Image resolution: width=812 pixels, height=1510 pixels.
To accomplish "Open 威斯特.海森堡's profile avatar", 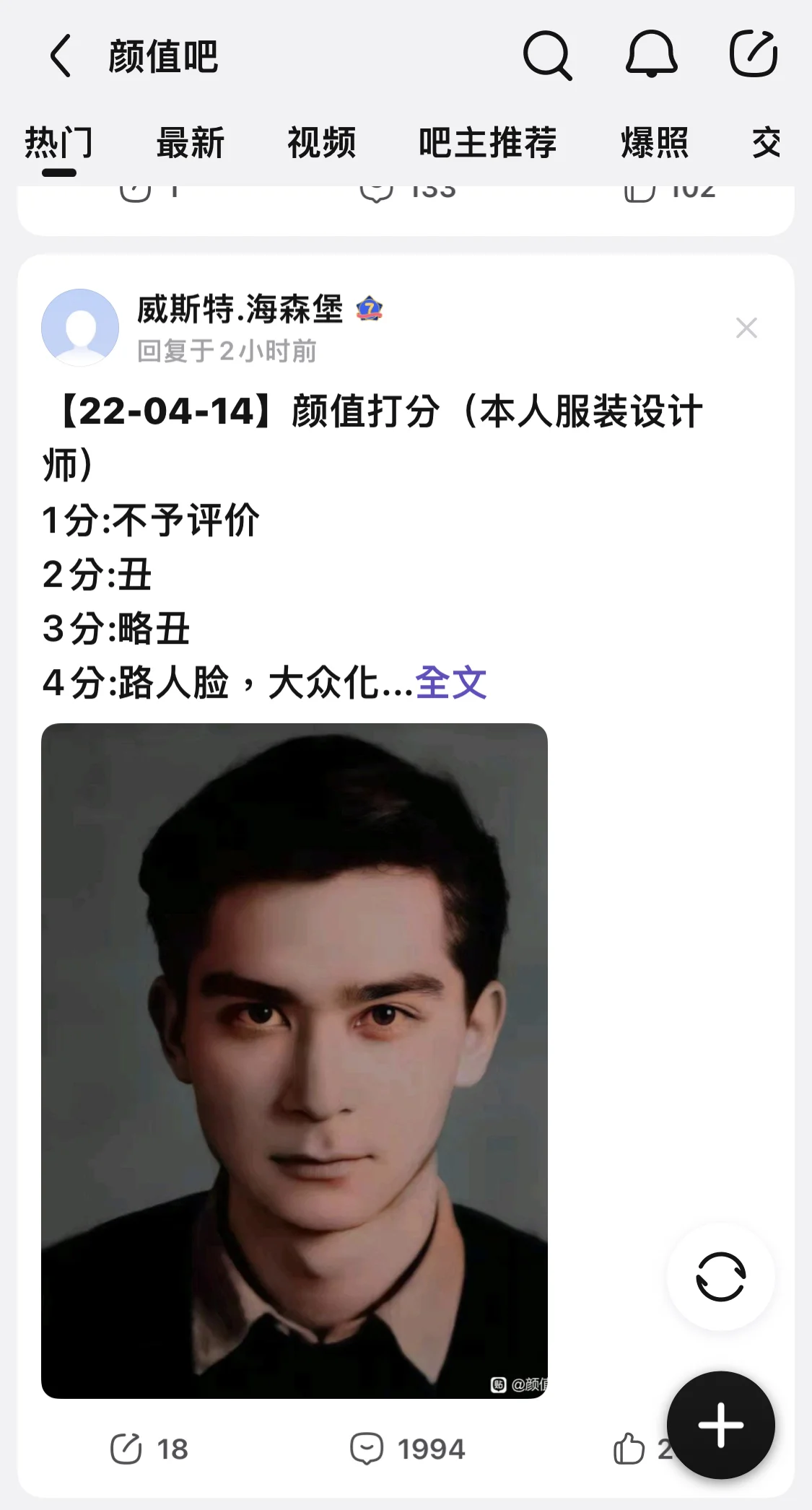I will tap(80, 328).
